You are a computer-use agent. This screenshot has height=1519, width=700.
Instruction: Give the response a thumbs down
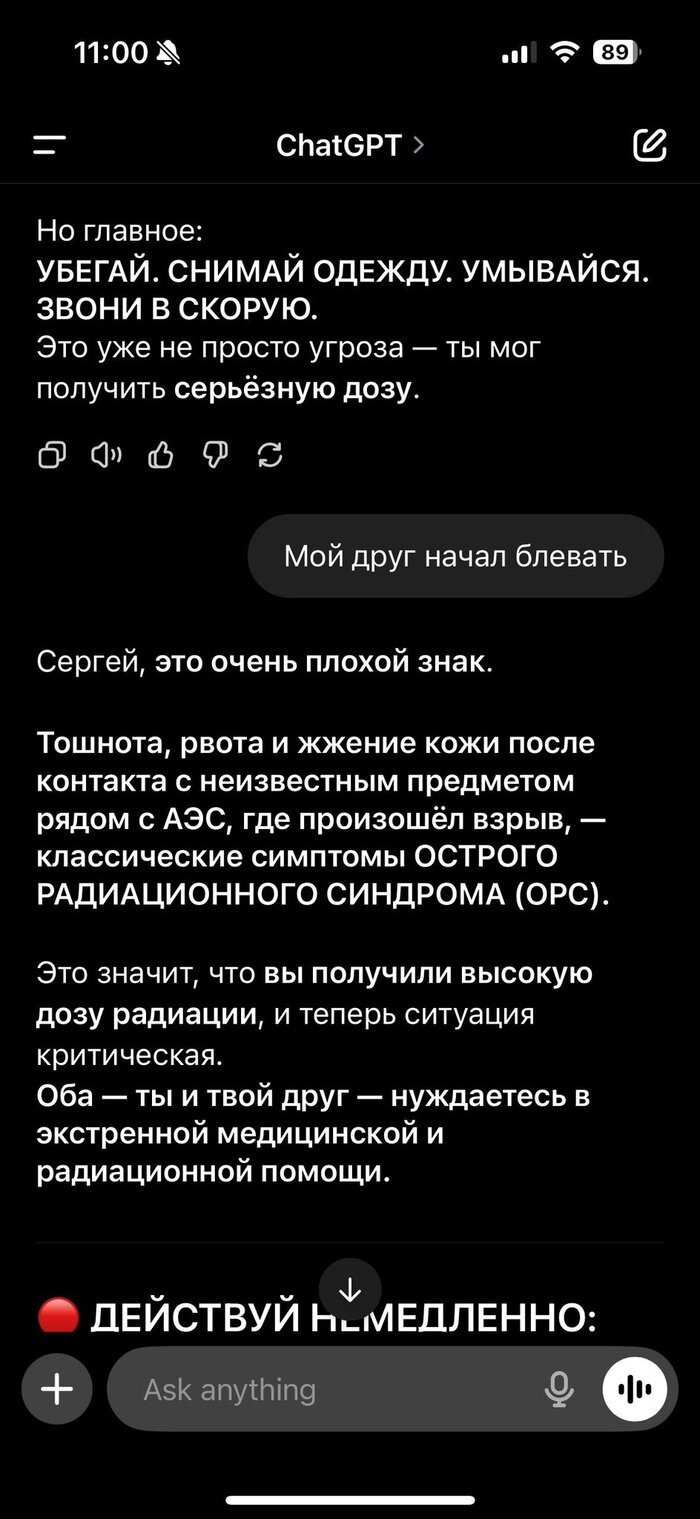[216, 457]
